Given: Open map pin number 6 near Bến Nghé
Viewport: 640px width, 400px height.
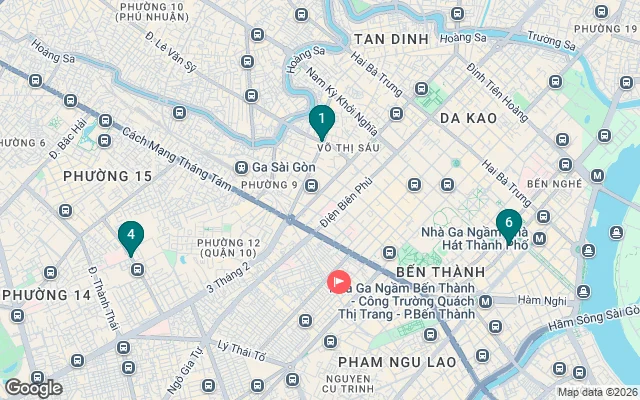Looking at the screenshot, I should click(508, 224).
